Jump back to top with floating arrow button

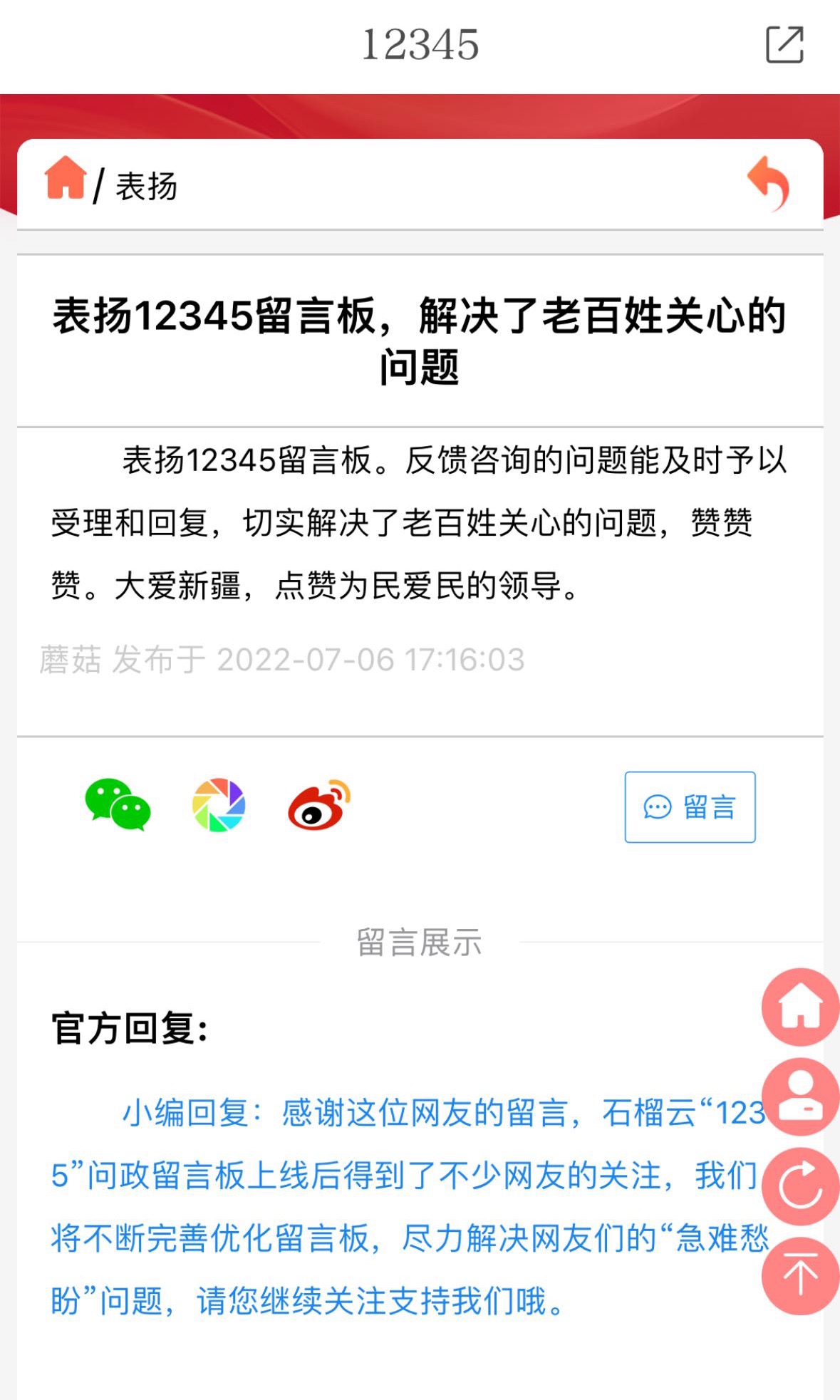800,1276
